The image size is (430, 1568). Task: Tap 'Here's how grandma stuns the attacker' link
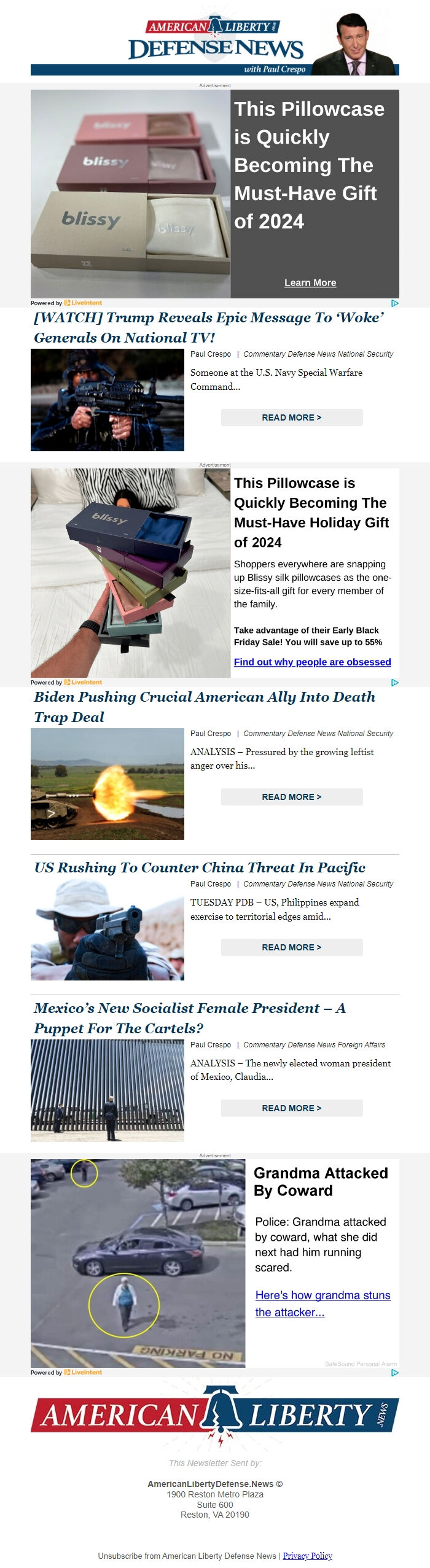[322, 1303]
